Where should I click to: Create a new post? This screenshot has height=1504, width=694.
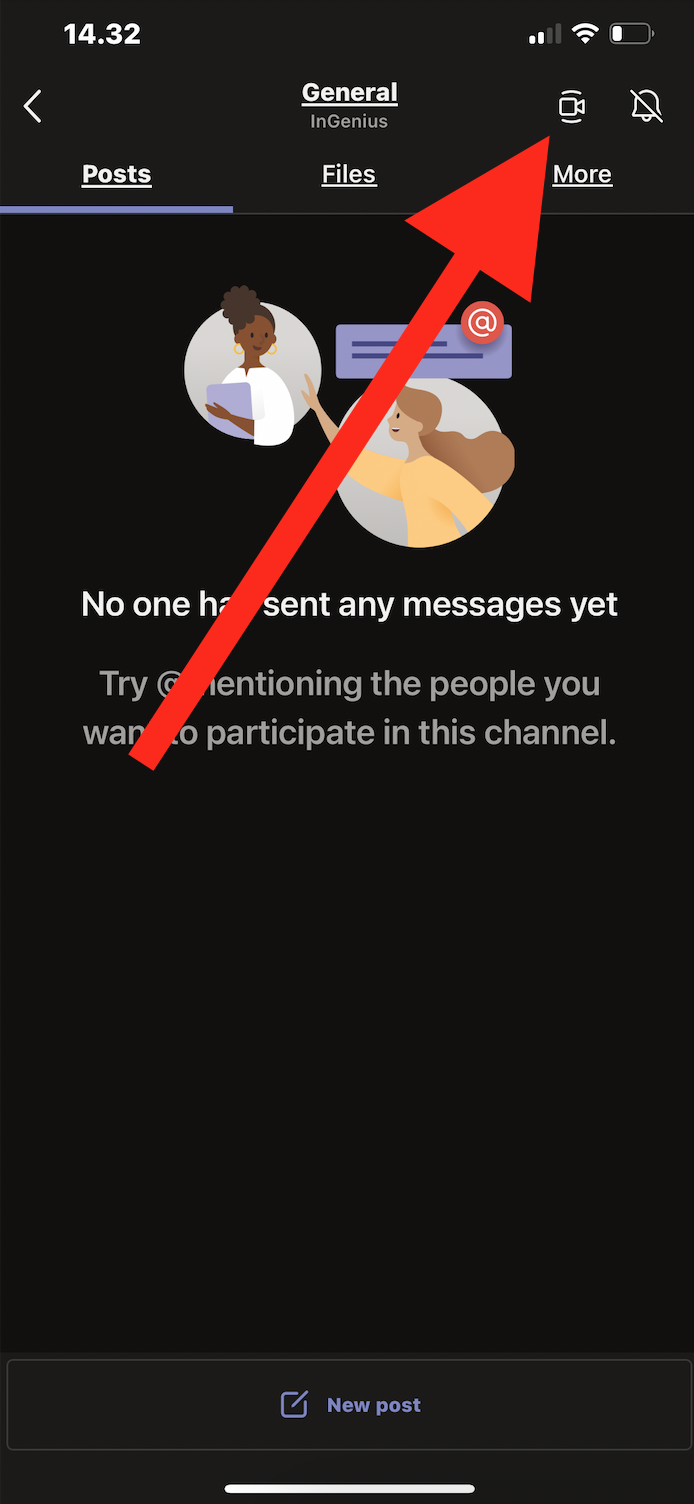tap(349, 1404)
